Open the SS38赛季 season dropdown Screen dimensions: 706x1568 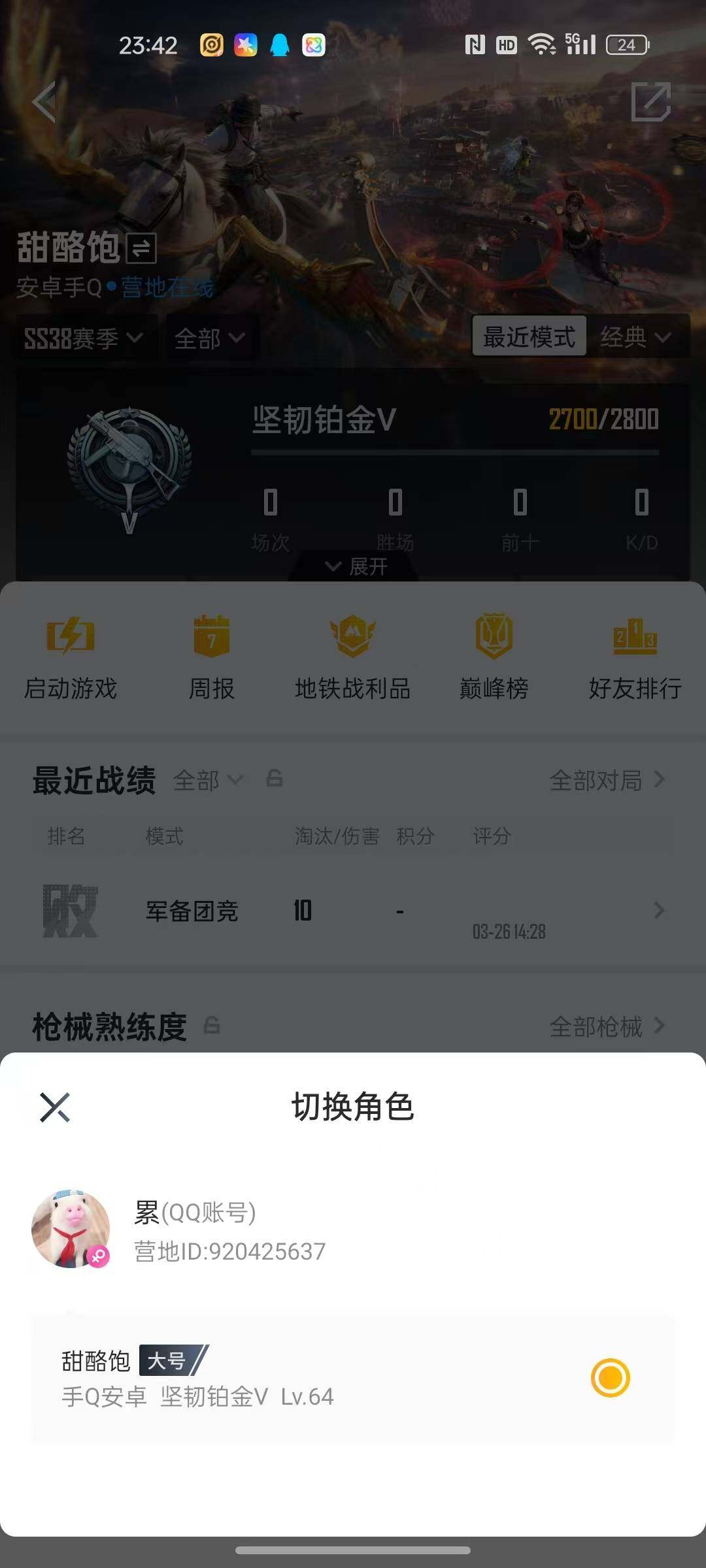click(83, 339)
